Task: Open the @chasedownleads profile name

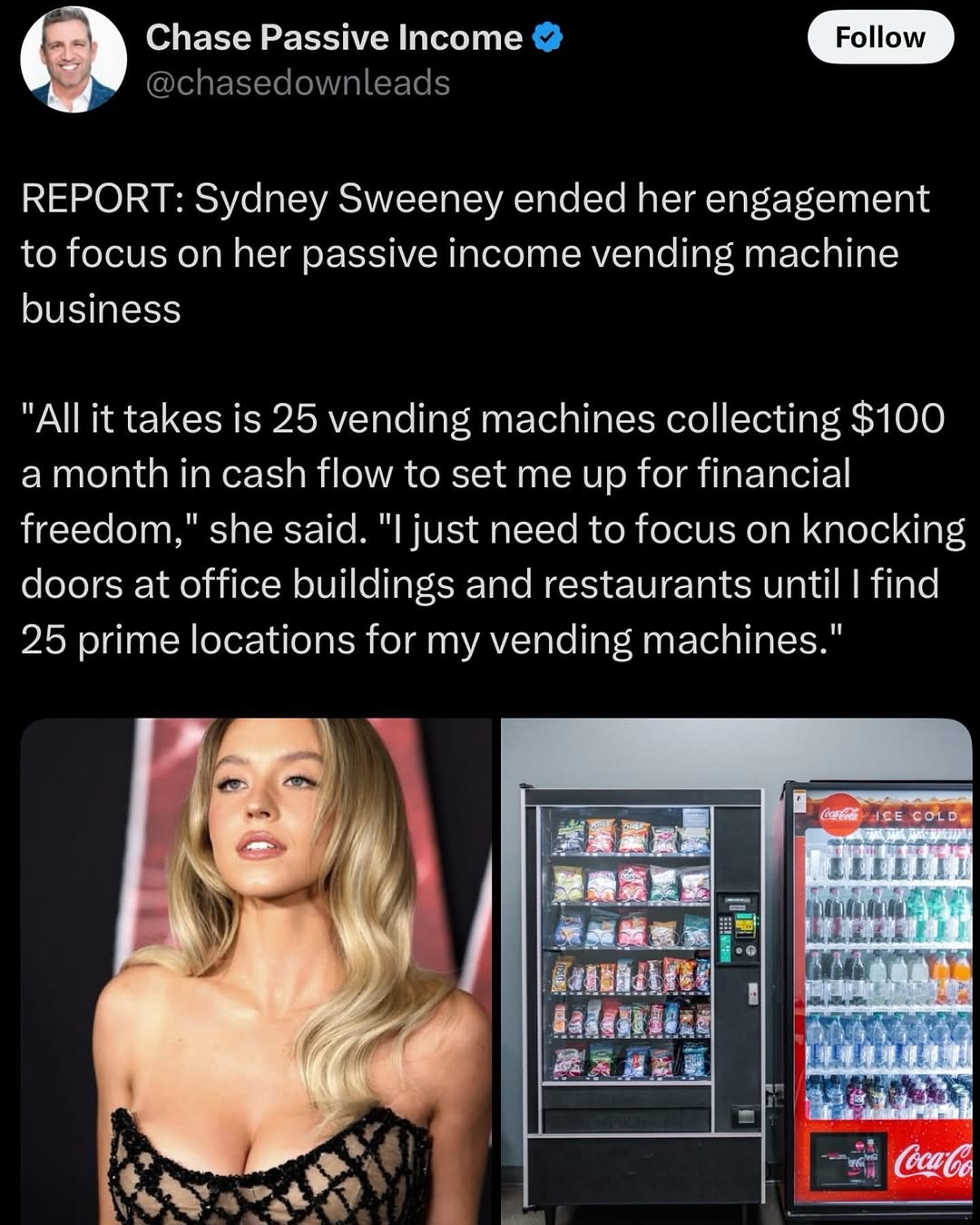Action: point(298,83)
